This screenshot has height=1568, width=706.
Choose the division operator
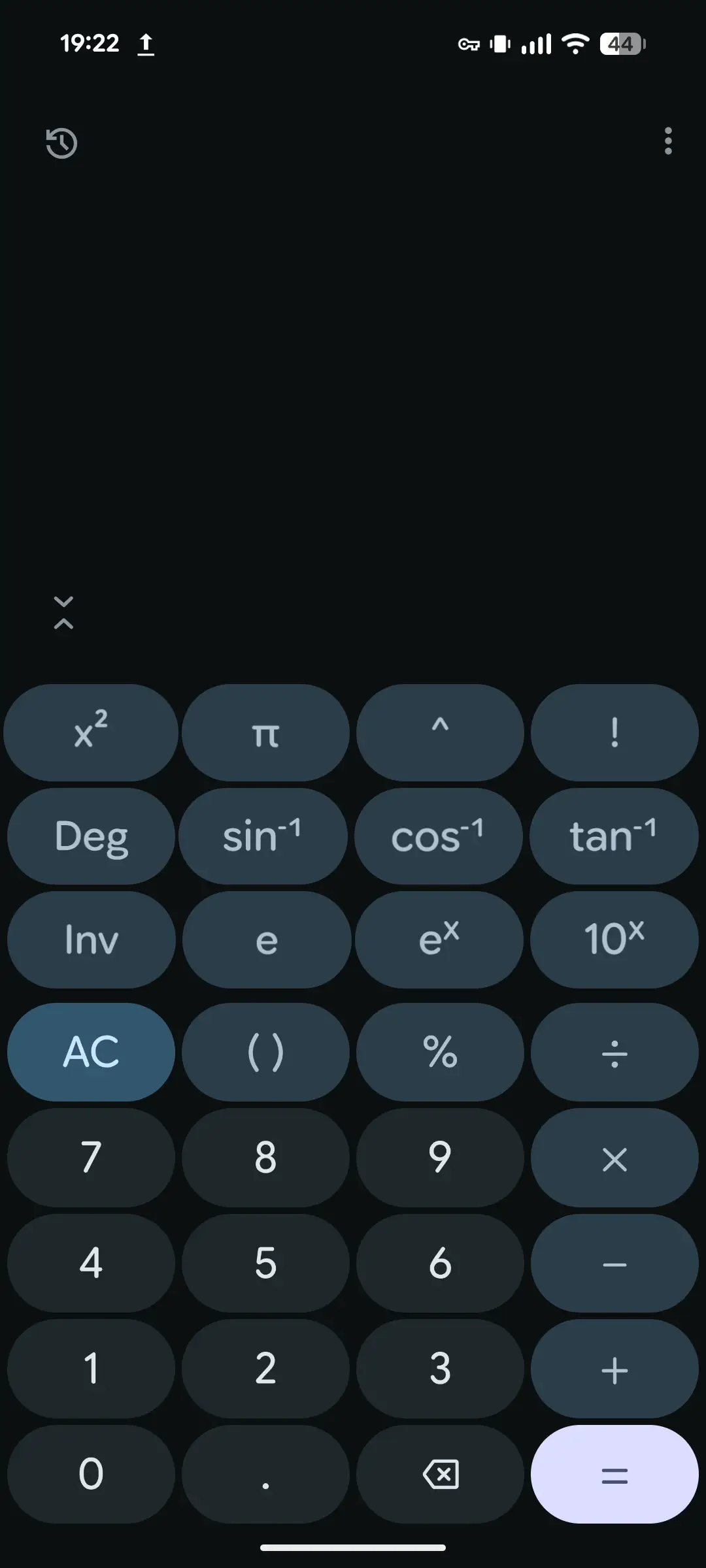(x=614, y=1052)
